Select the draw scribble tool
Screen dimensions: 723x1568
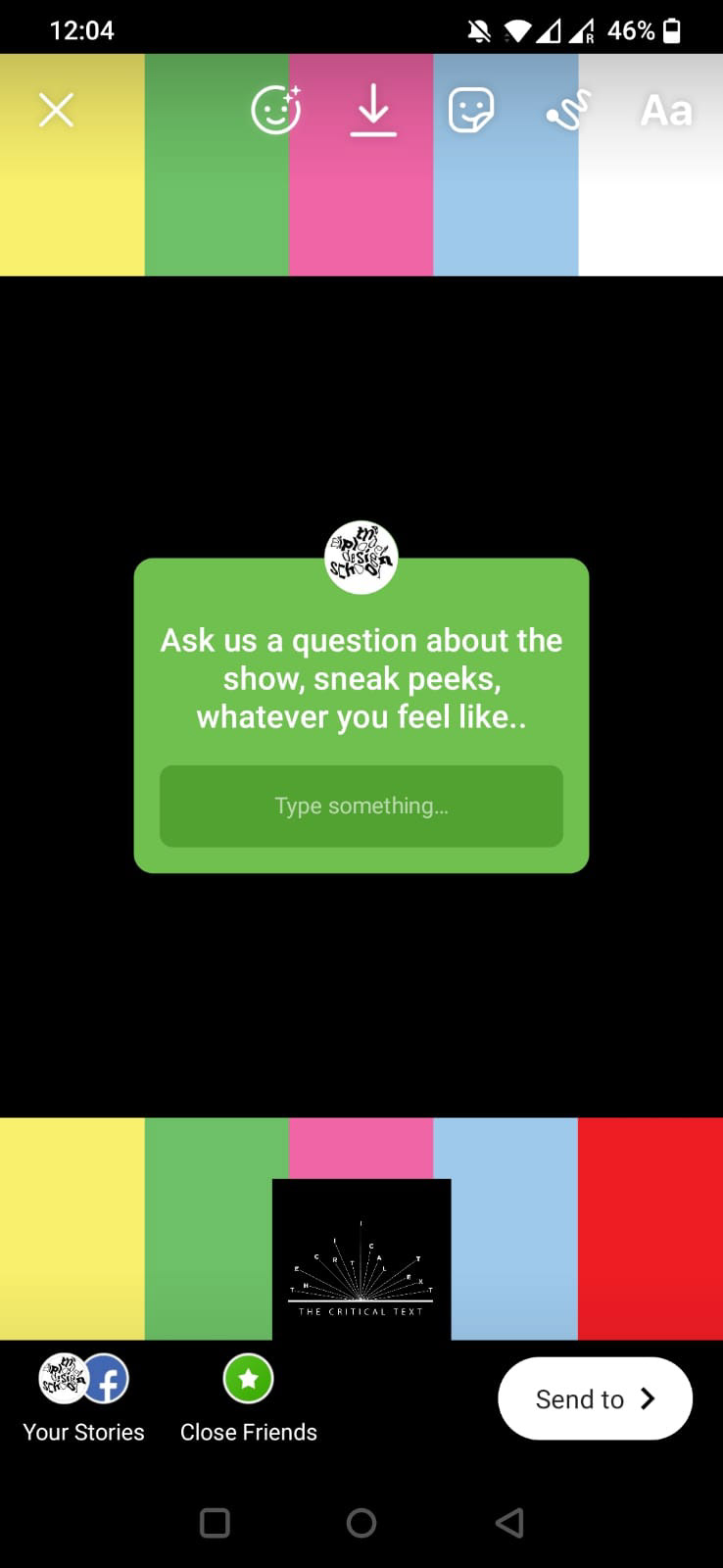click(x=568, y=110)
